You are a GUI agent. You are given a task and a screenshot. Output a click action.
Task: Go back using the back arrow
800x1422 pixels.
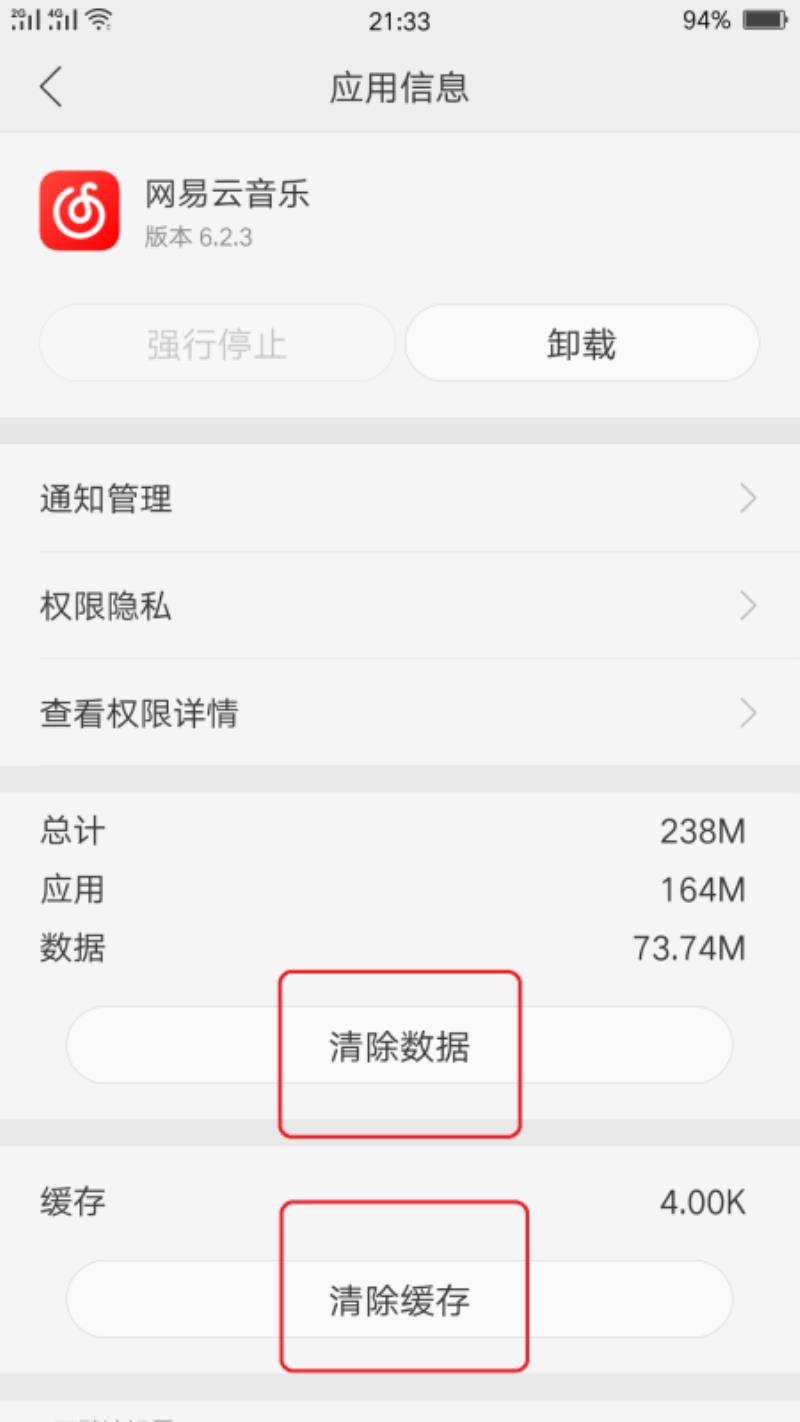[x=51, y=88]
